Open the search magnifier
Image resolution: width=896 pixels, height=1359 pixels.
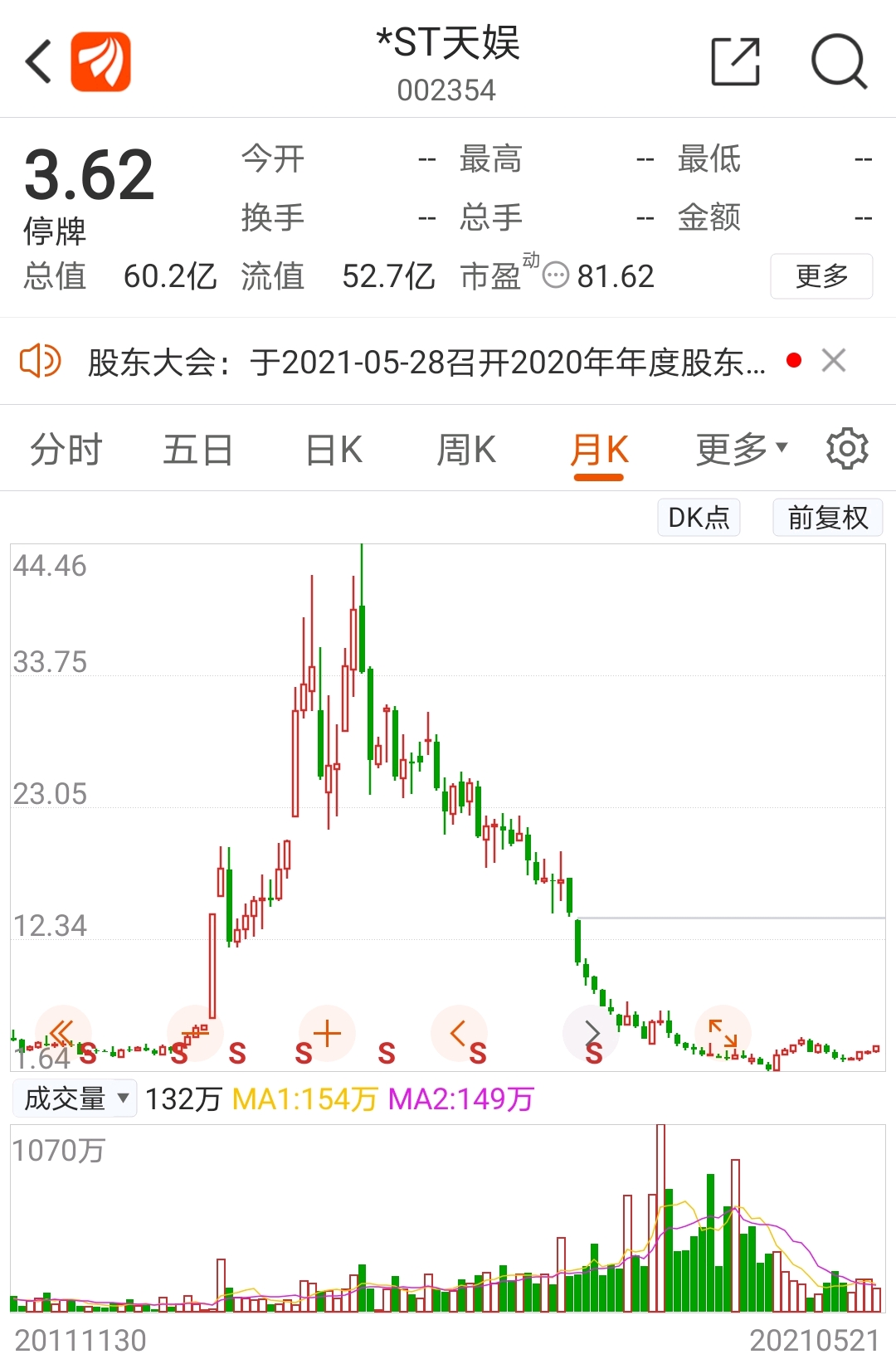pyautogui.click(x=838, y=62)
